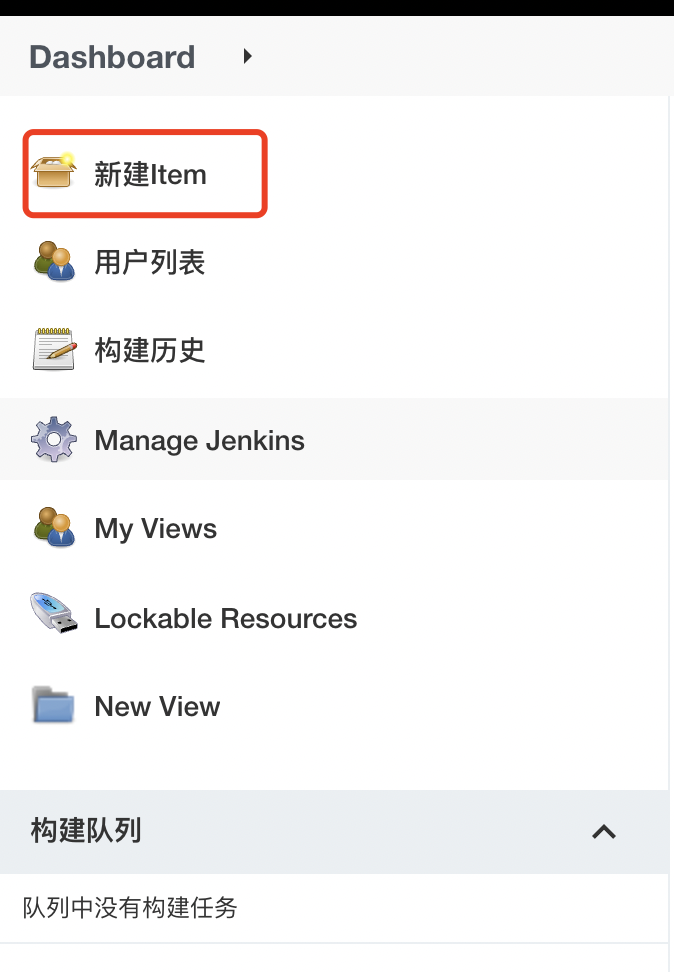Image resolution: width=674 pixels, height=972 pixels.
Task: Expand the Dashboard breadcrumb arrow menu
Action: [247, 57]
